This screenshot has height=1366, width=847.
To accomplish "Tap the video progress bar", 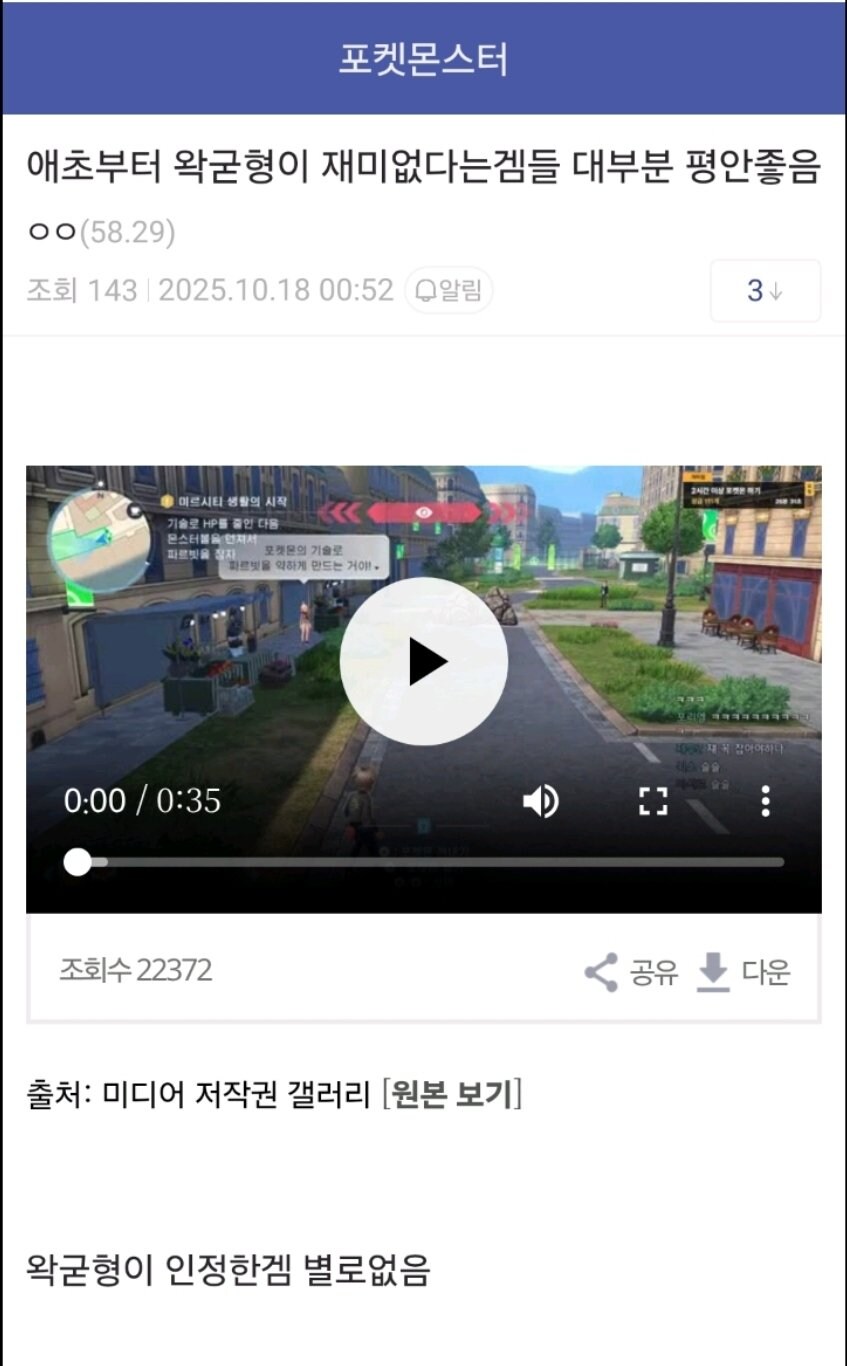I will tap(430, 862).
